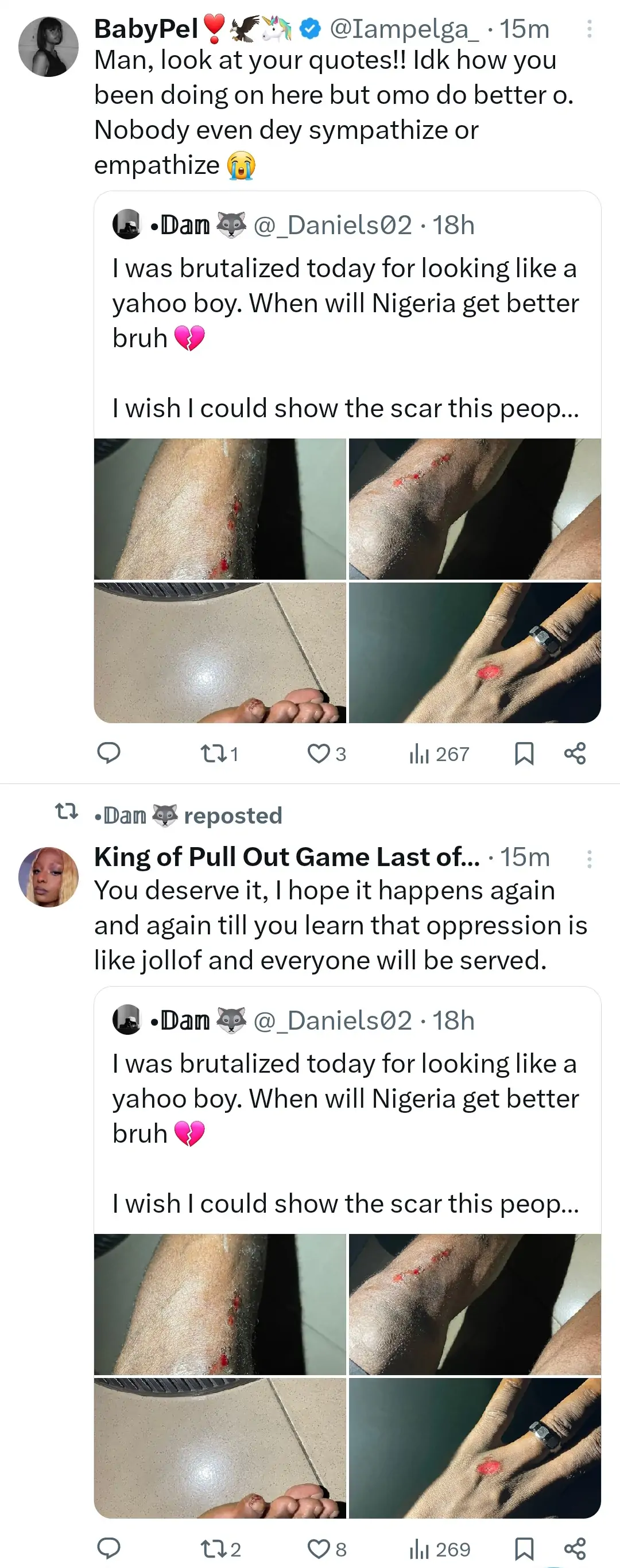Open overflow menu on King of Pull Out post
Screen dimensions: 620x1568
click(x=589, y=859)
